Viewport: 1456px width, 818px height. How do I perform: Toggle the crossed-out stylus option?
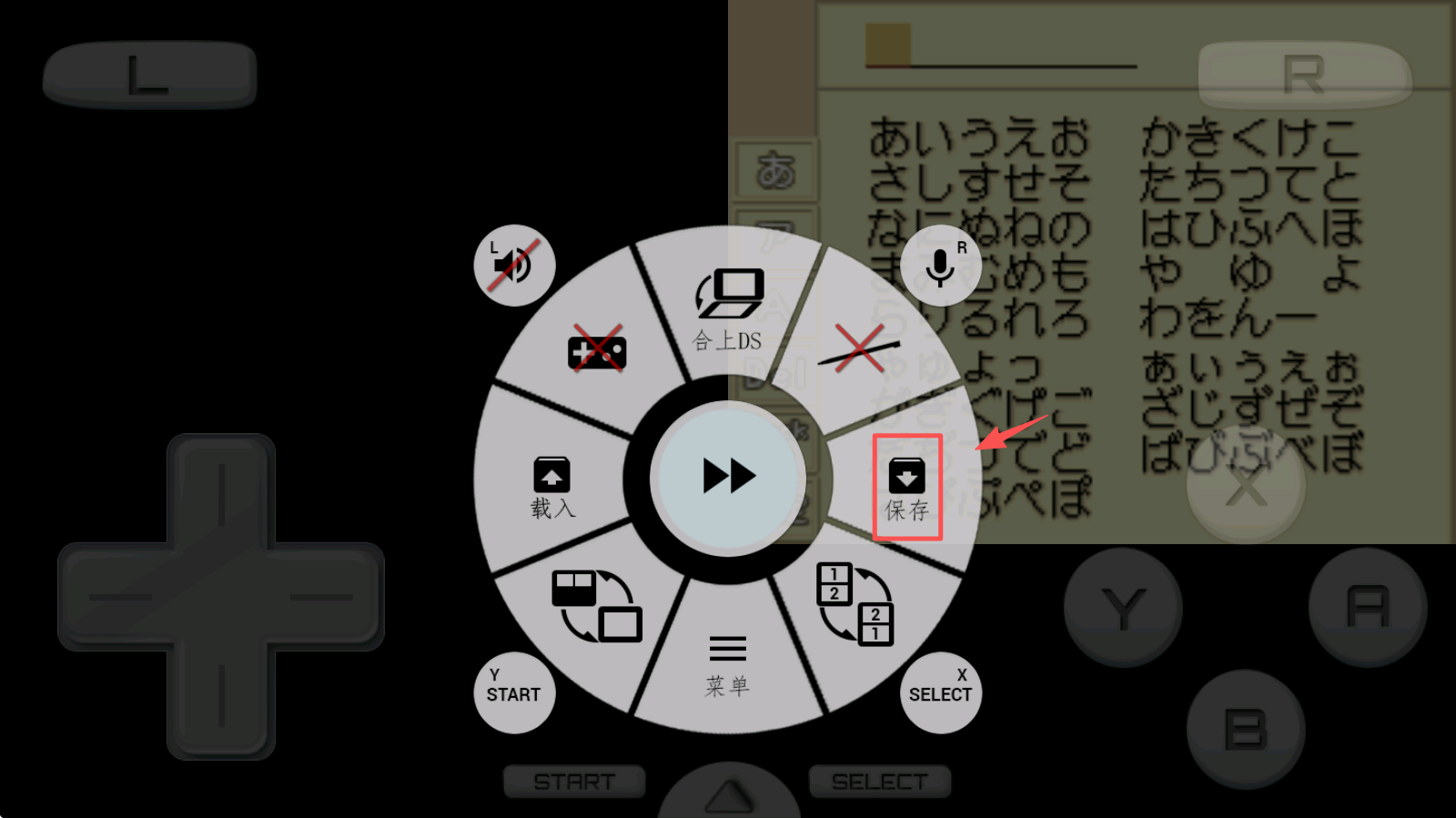point(859,348)
